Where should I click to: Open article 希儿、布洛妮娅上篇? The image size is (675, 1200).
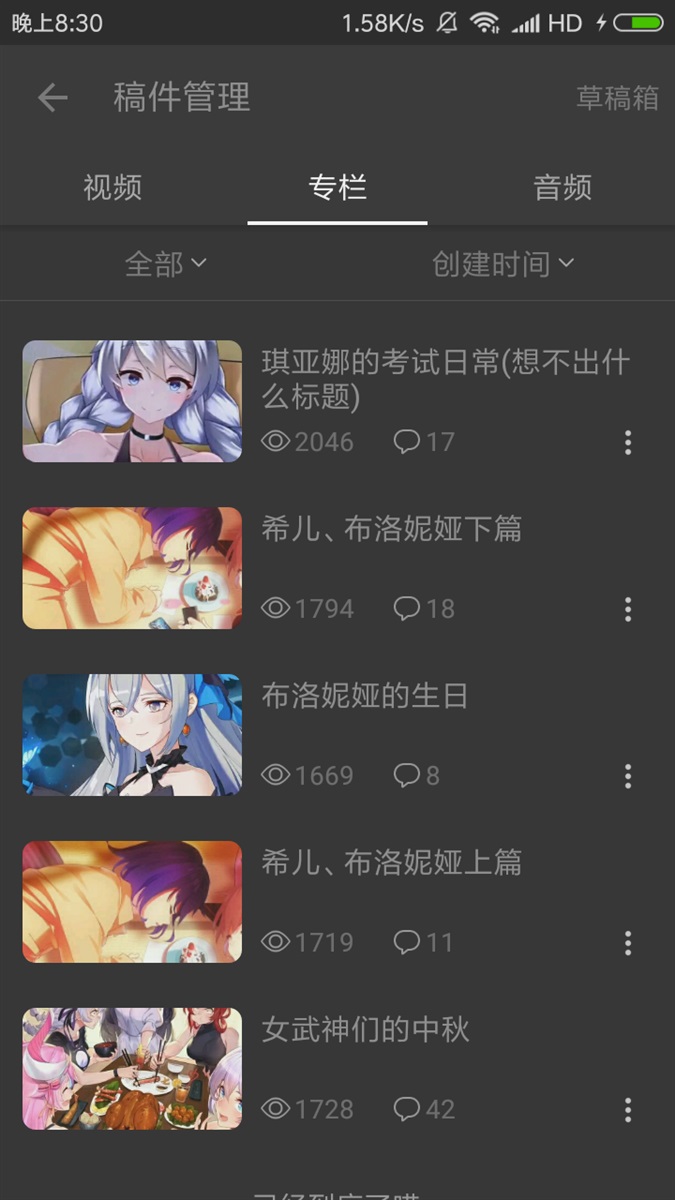tap(392, 862)
